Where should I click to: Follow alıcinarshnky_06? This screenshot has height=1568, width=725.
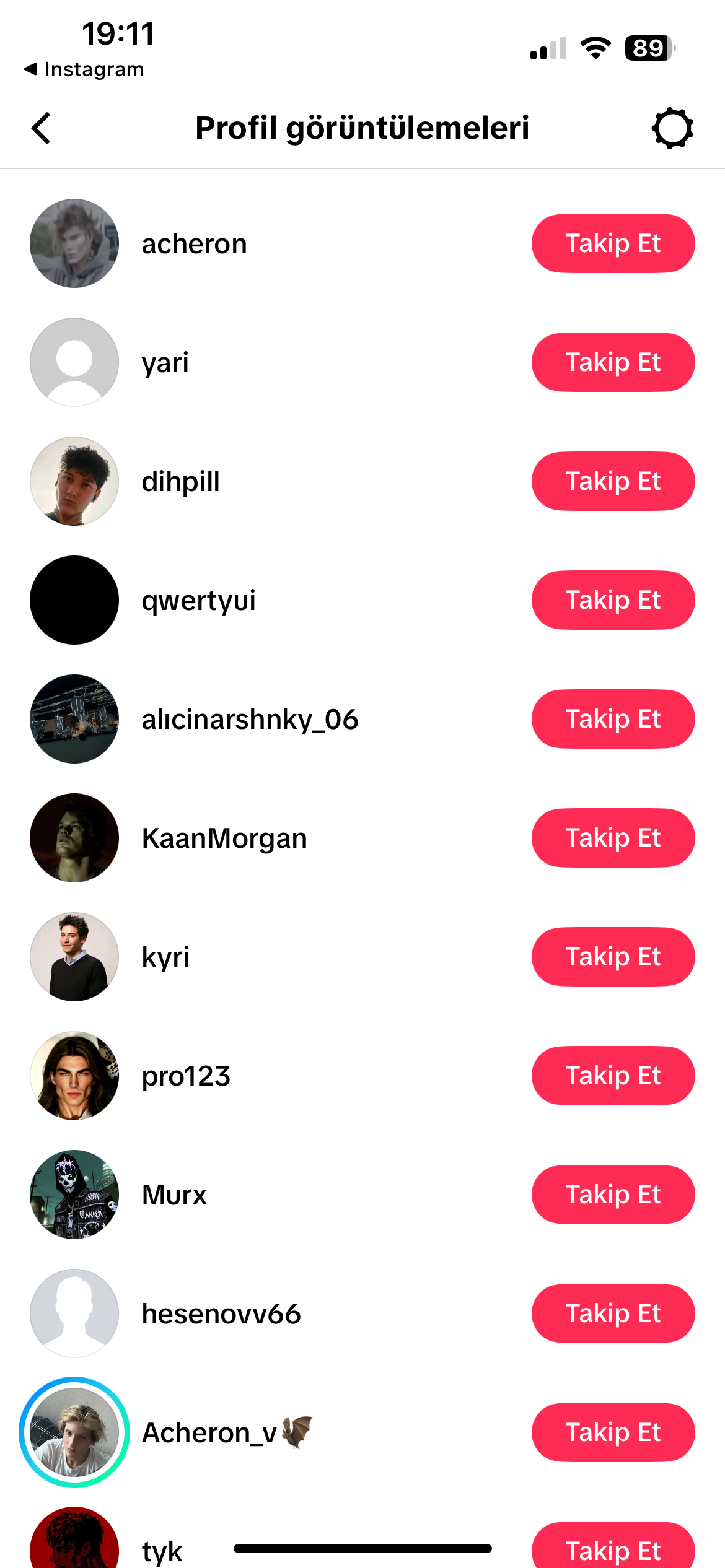pyautogui.click(x=613, y=719)
